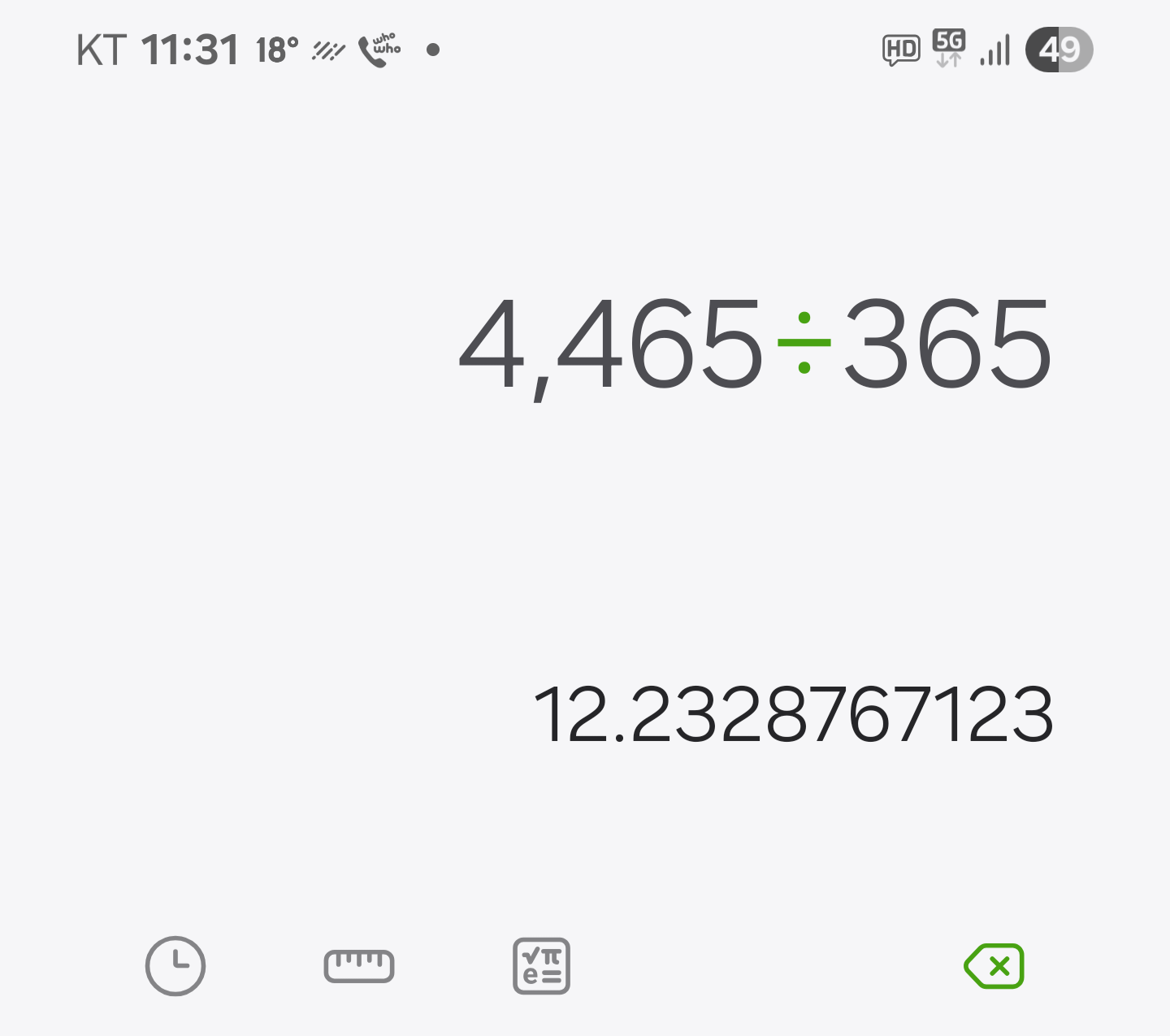Open the calculation history clock icon
The height and width of the screenshot is (1036, 1170).
pyautogui.click(x=175, y=966)
